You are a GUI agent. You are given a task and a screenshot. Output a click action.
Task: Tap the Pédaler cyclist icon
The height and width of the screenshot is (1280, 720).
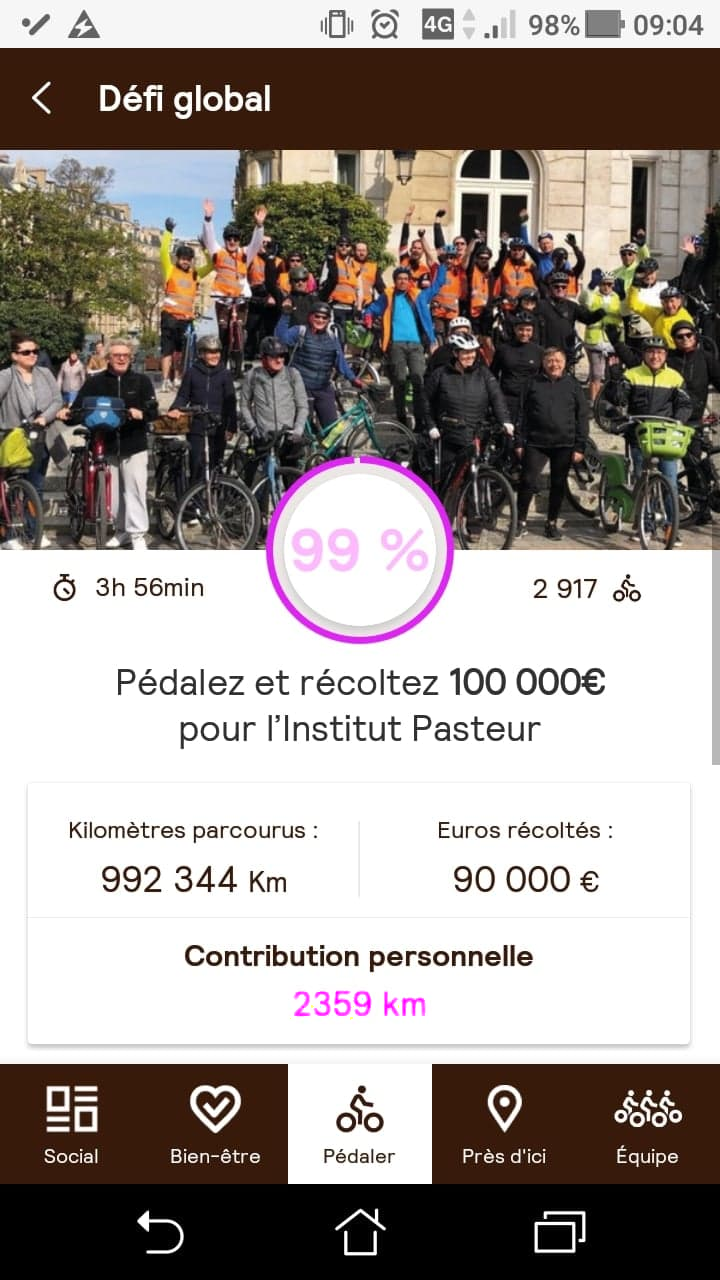359,1106
